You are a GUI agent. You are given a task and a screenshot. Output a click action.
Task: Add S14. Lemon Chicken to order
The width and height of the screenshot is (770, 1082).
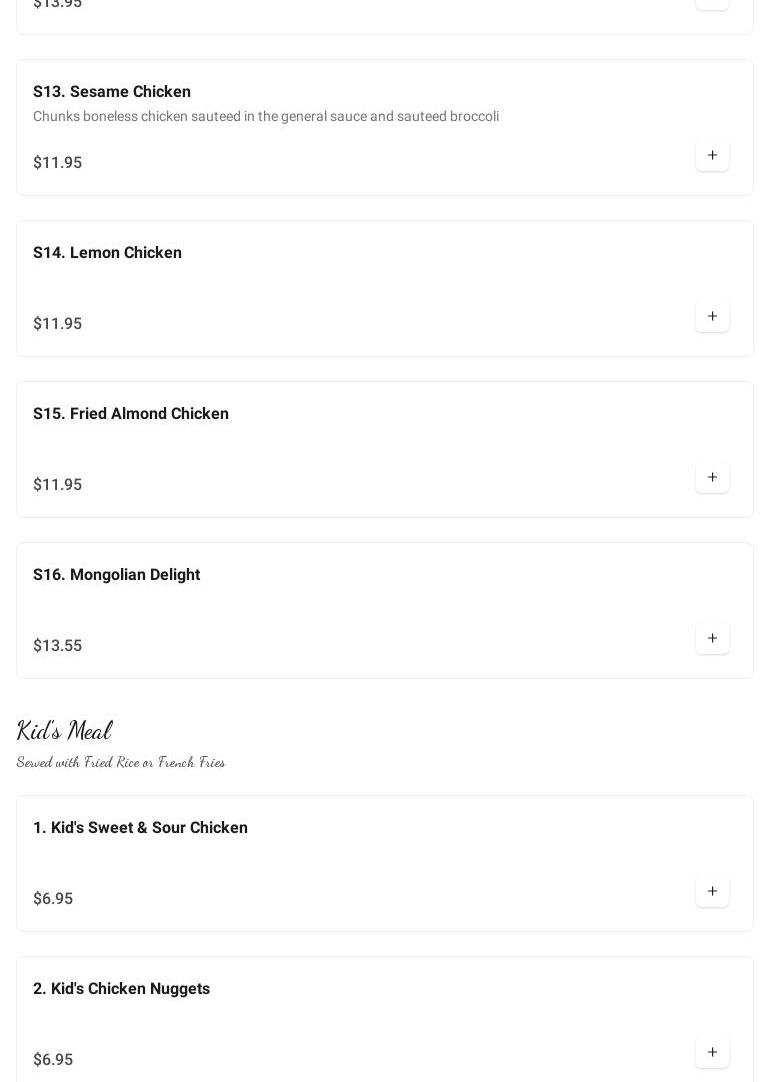(712, 317)
